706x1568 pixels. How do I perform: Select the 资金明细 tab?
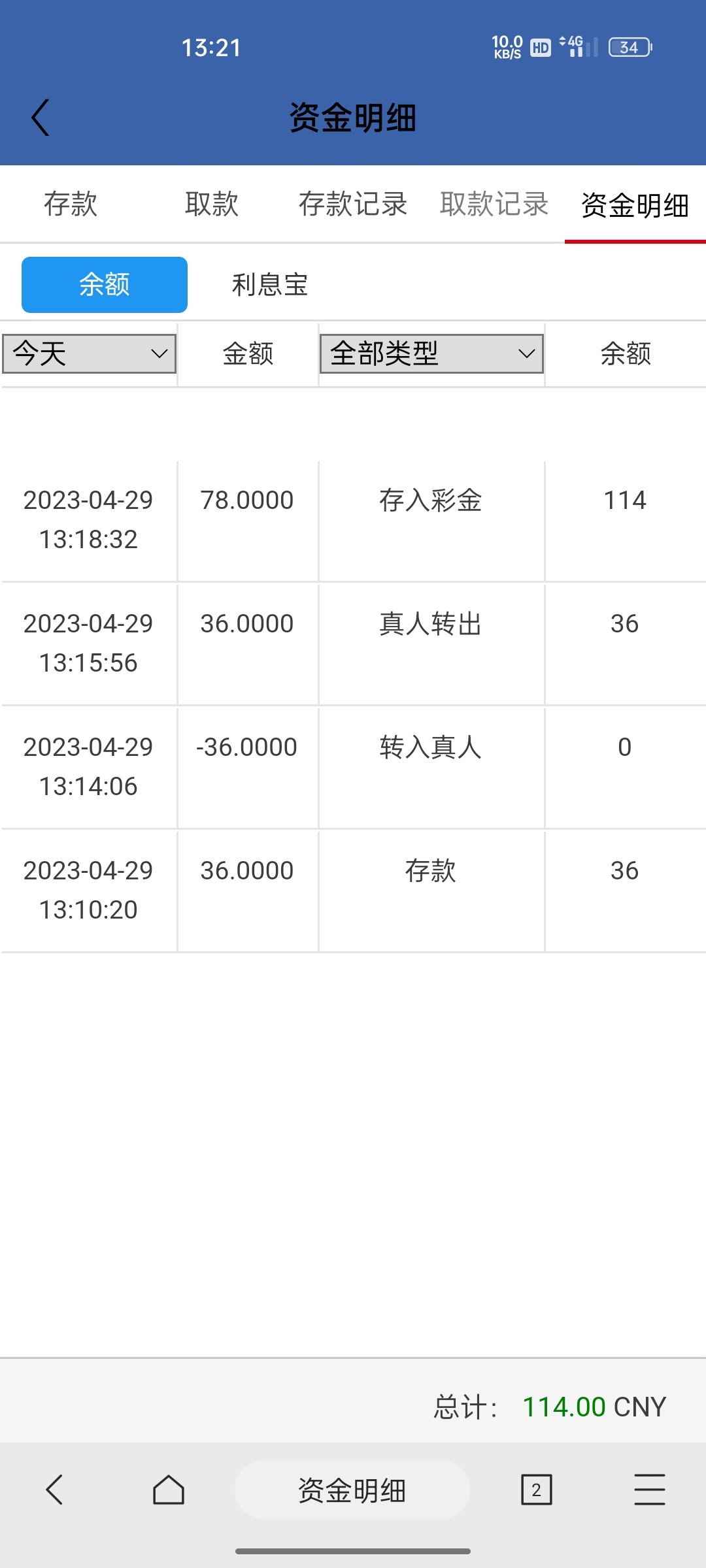(x=635, y=205)
